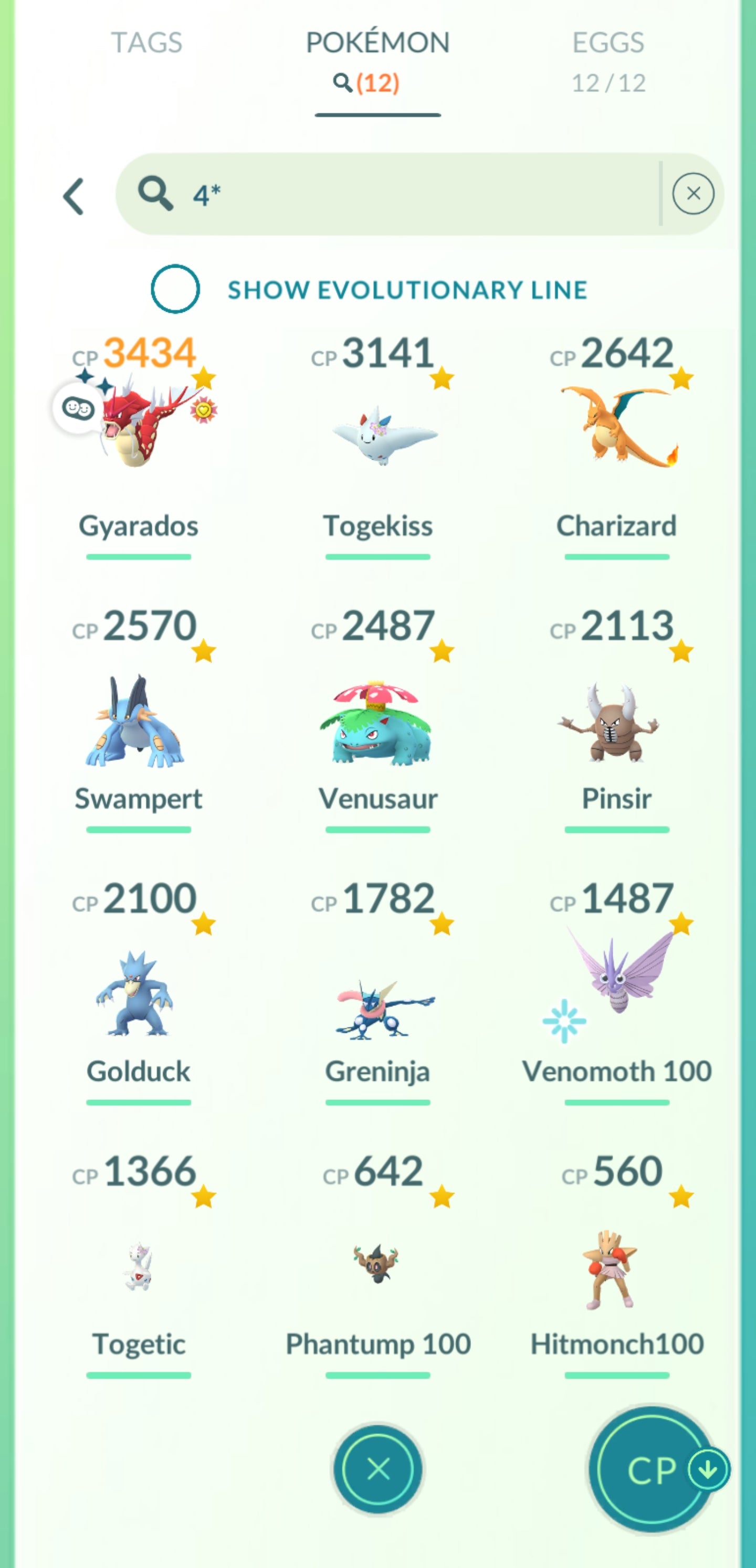Go back using the left arrow
The image size is (756, 1568).
click(73, 197)
